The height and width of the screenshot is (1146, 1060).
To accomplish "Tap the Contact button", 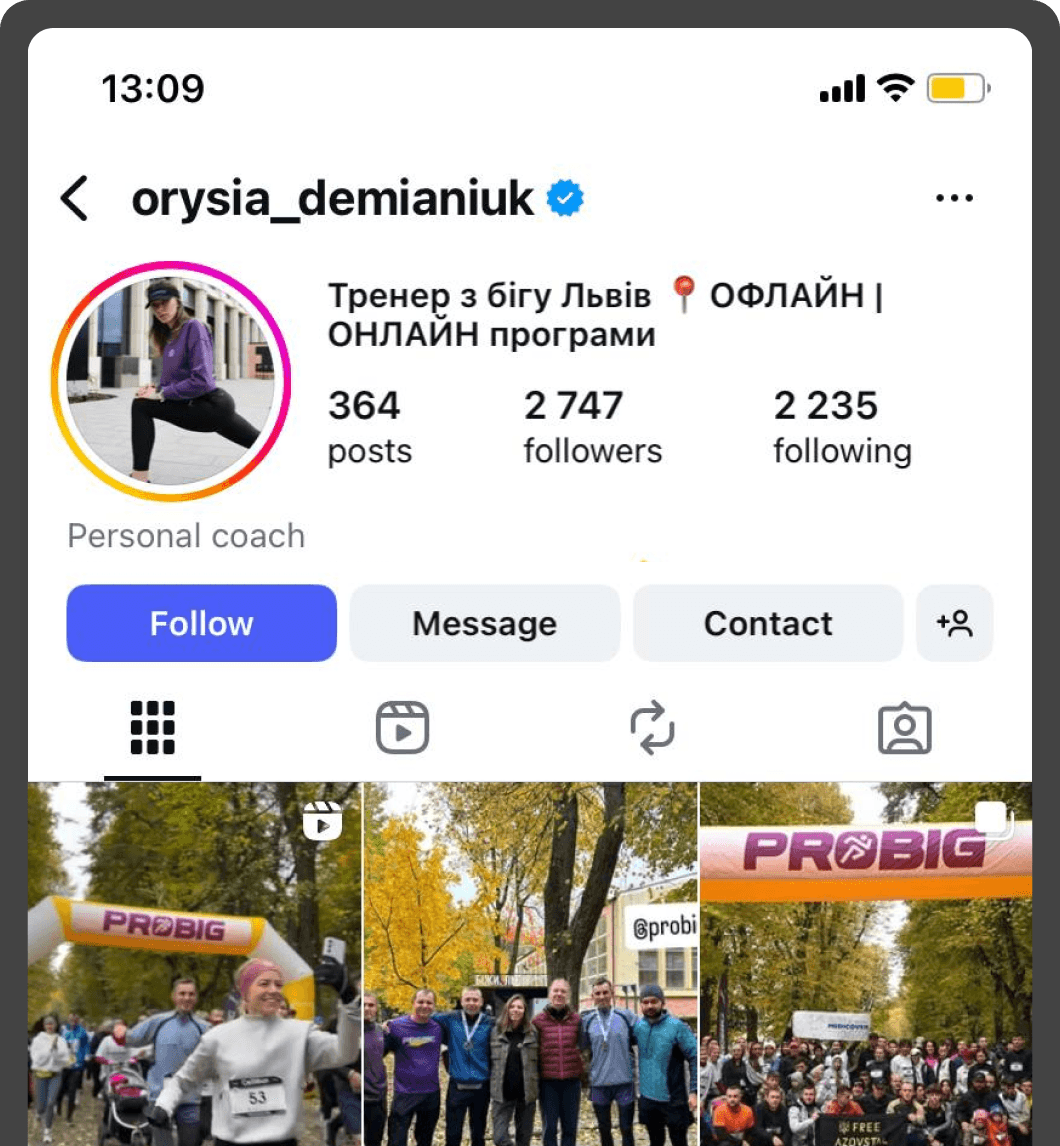I will pyautogui.click(x=768, y=623).
